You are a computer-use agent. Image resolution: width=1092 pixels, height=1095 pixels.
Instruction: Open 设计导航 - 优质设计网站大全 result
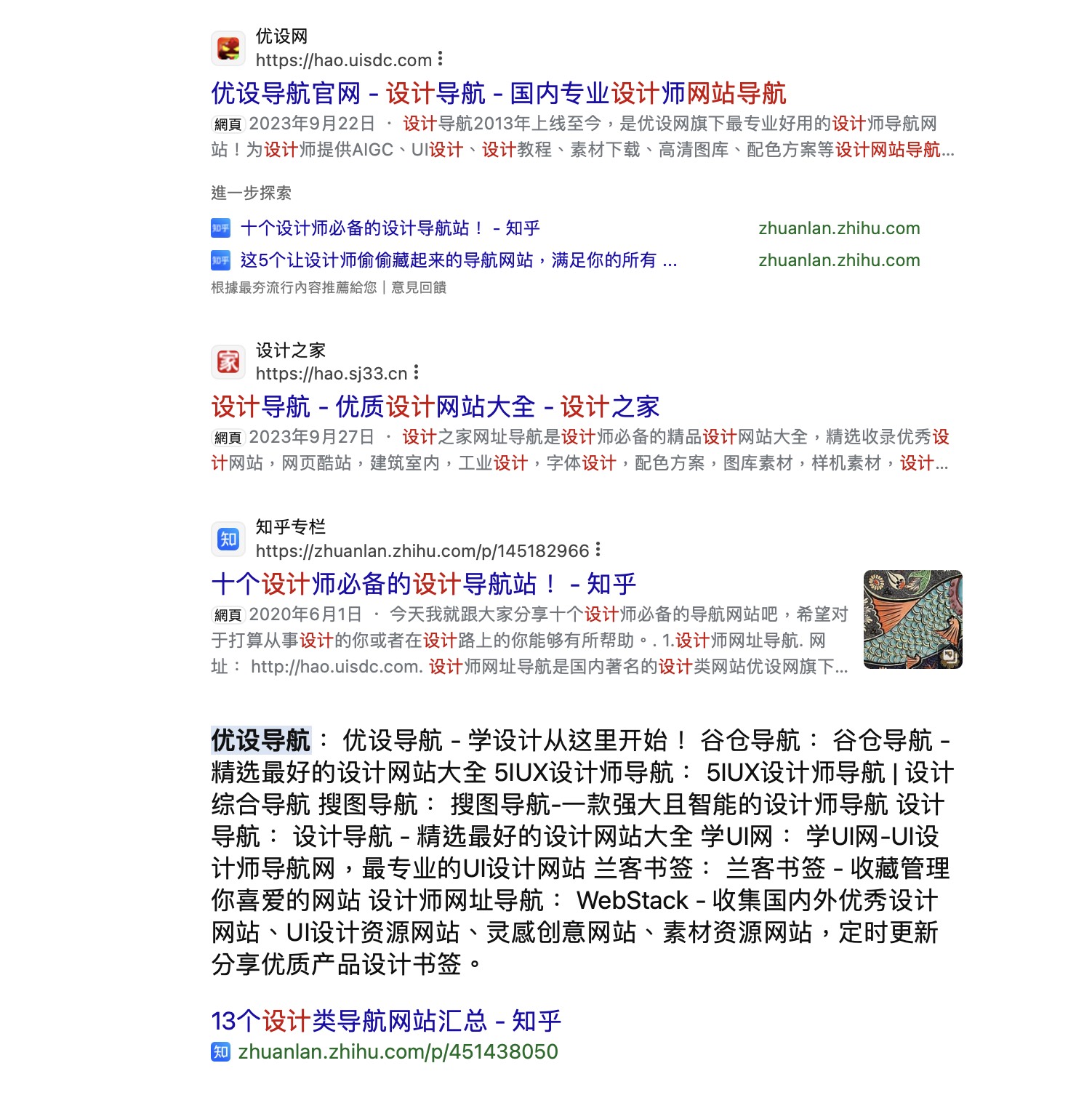(x=435, y=406)
